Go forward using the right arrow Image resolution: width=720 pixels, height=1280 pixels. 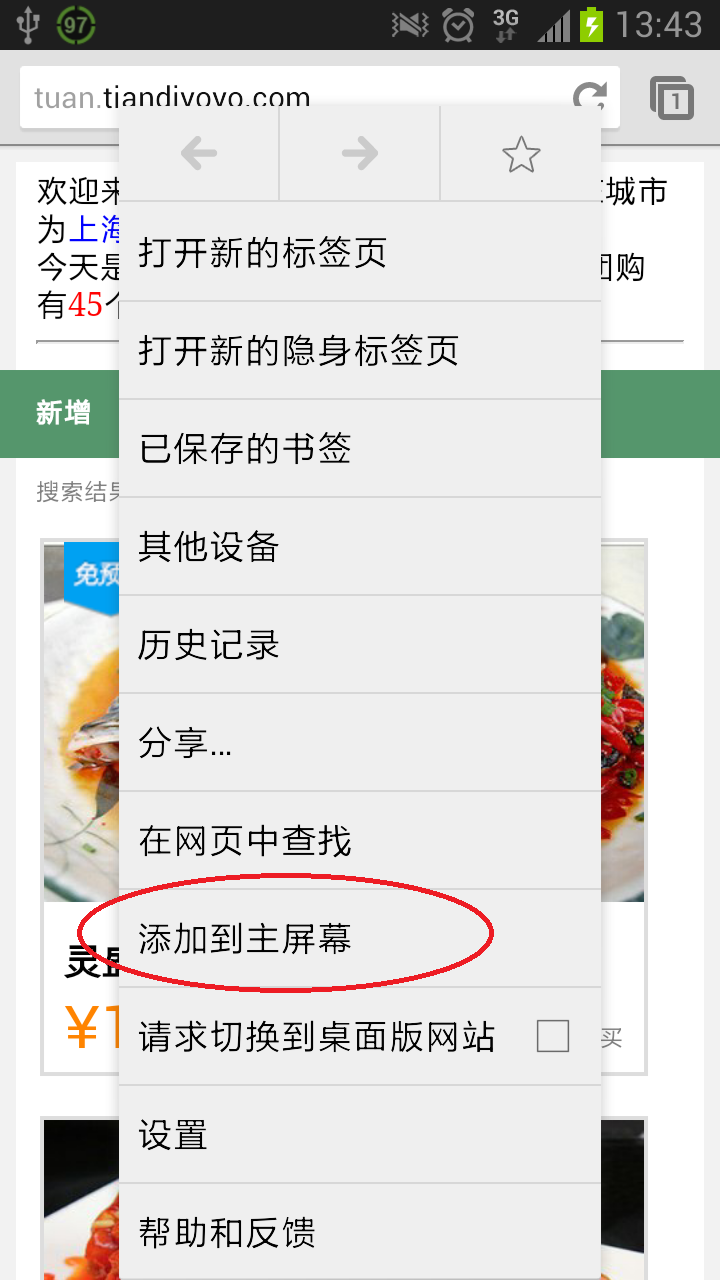coord(360,154)
